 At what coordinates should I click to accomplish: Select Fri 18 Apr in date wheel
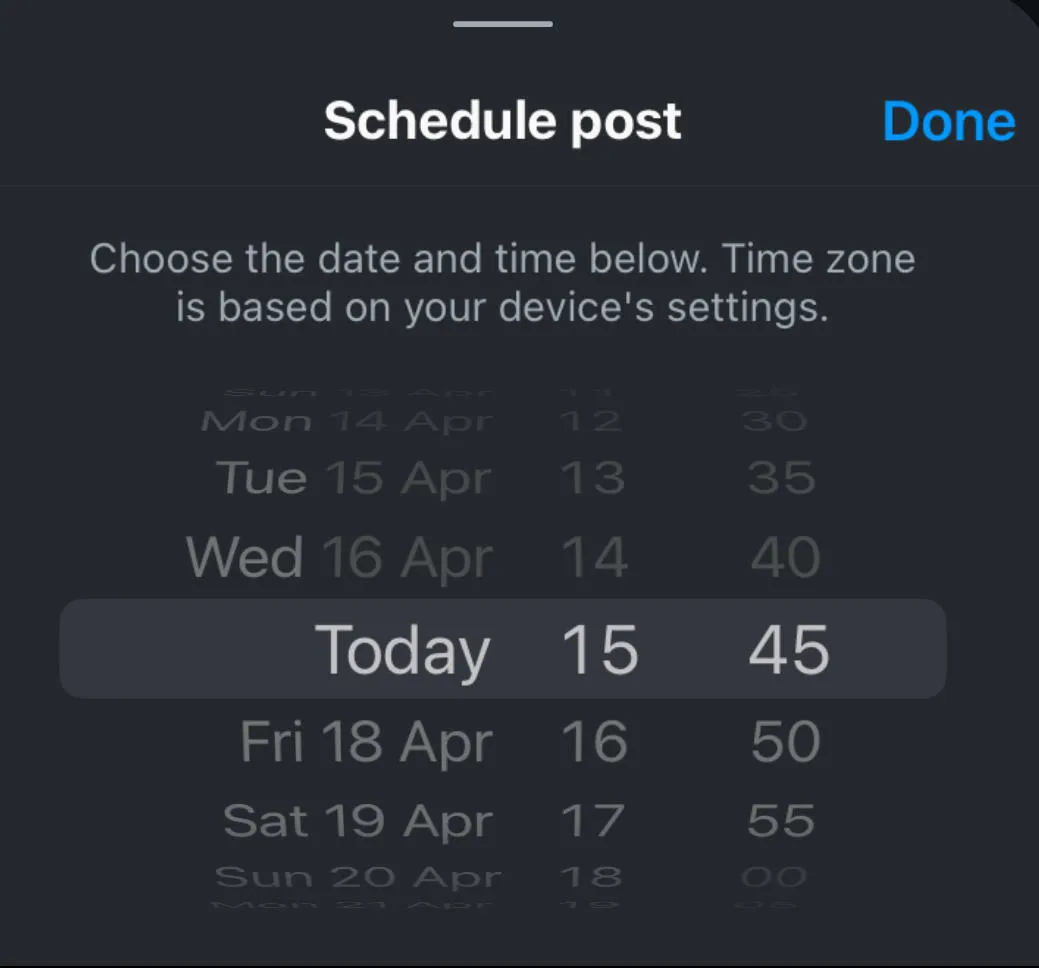(366, 742)
